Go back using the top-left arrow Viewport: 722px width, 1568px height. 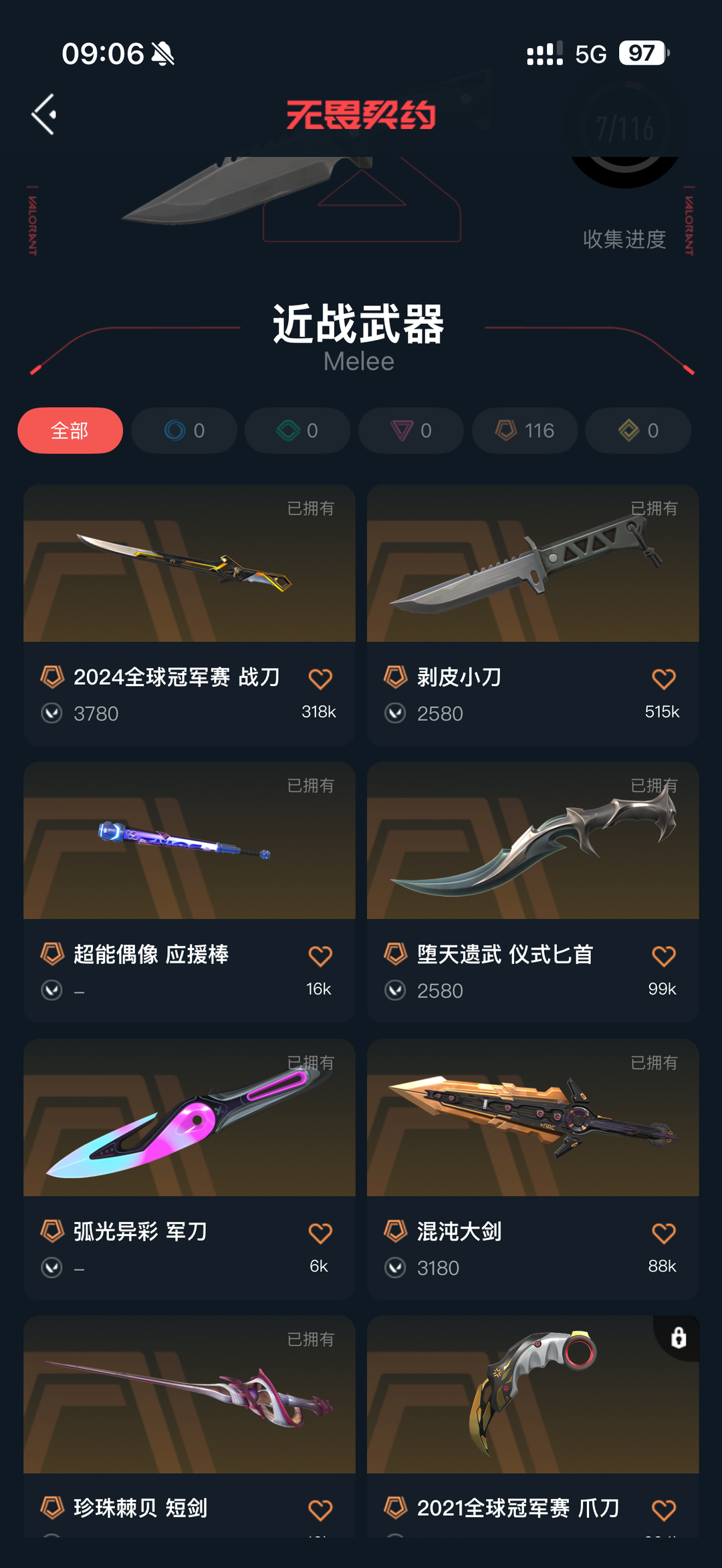(44, 114)
